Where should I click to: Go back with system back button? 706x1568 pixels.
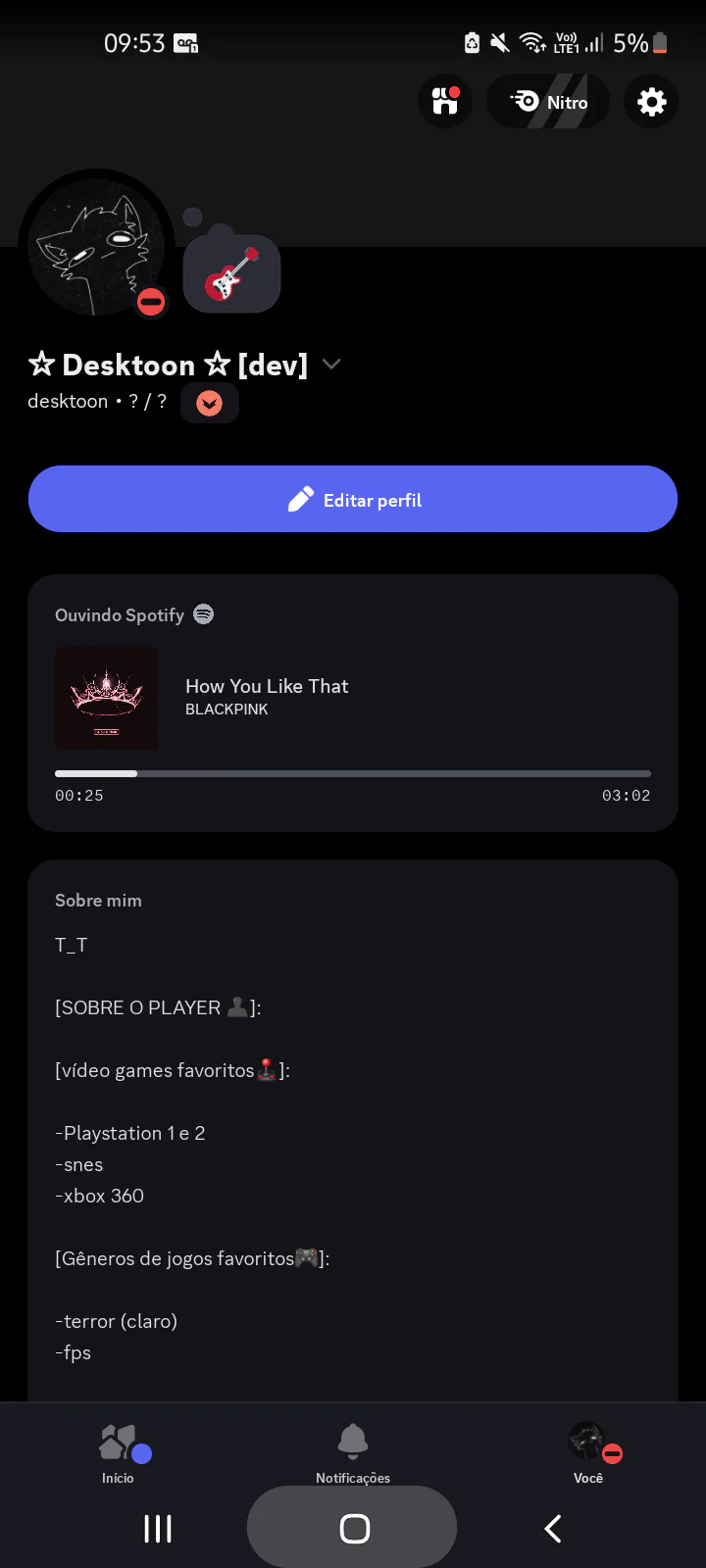tap(553, 1529)
